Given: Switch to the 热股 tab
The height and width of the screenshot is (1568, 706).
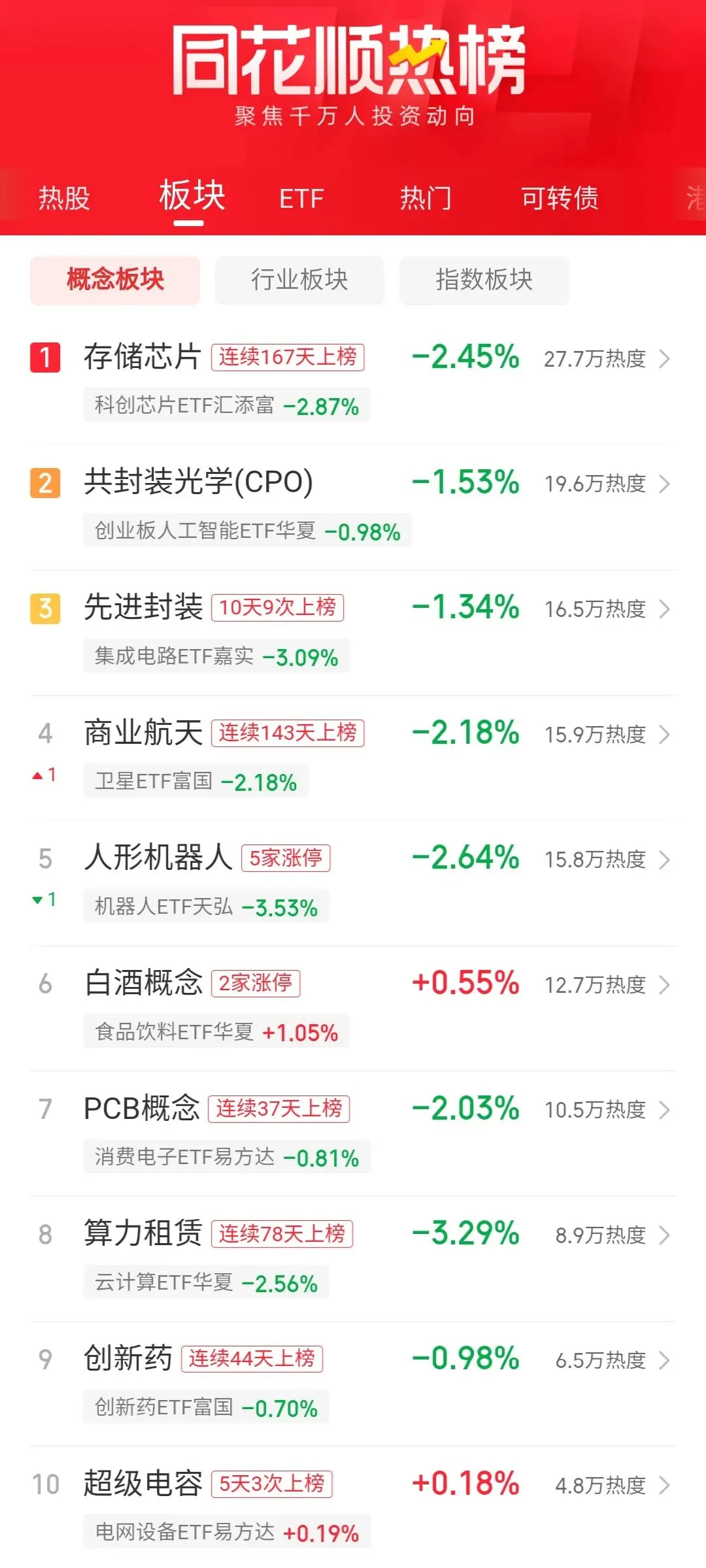Looking at the screenshot, I should [x=64, y=198].
